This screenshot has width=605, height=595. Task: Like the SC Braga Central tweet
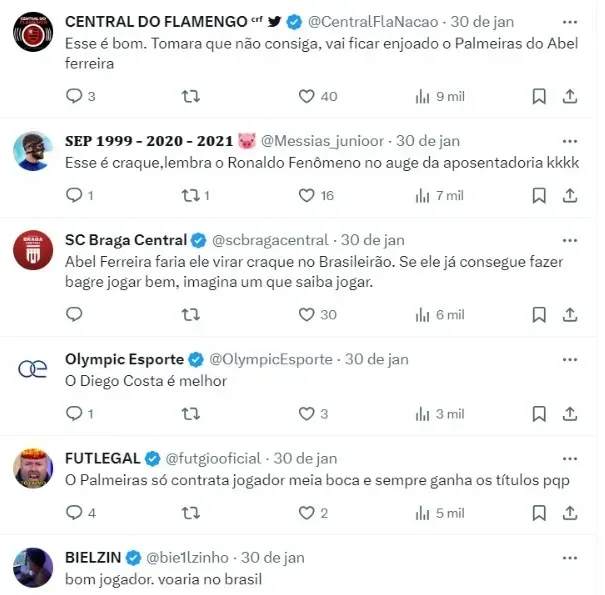click(308, 314)
